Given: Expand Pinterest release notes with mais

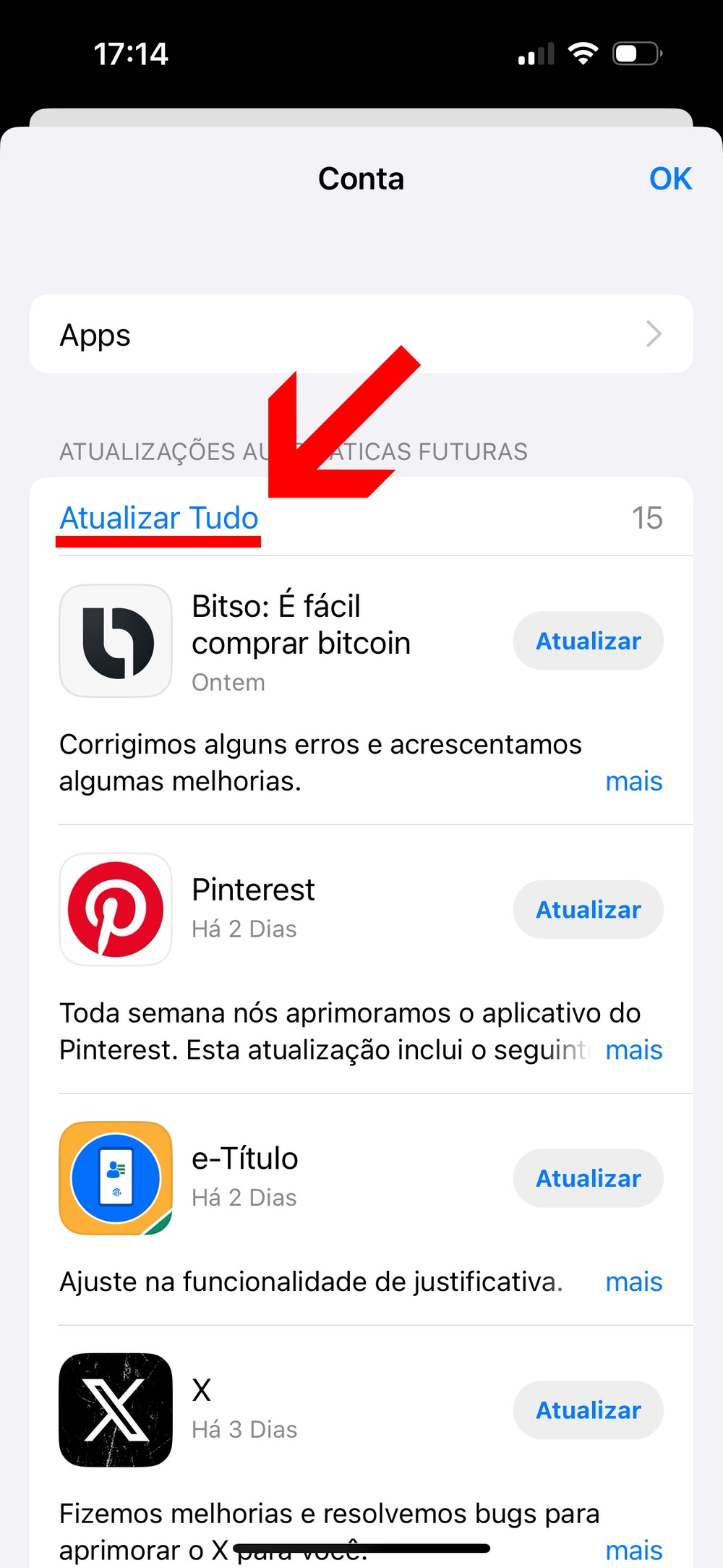Looking at the screenshot, I should tap(633, 1049).
